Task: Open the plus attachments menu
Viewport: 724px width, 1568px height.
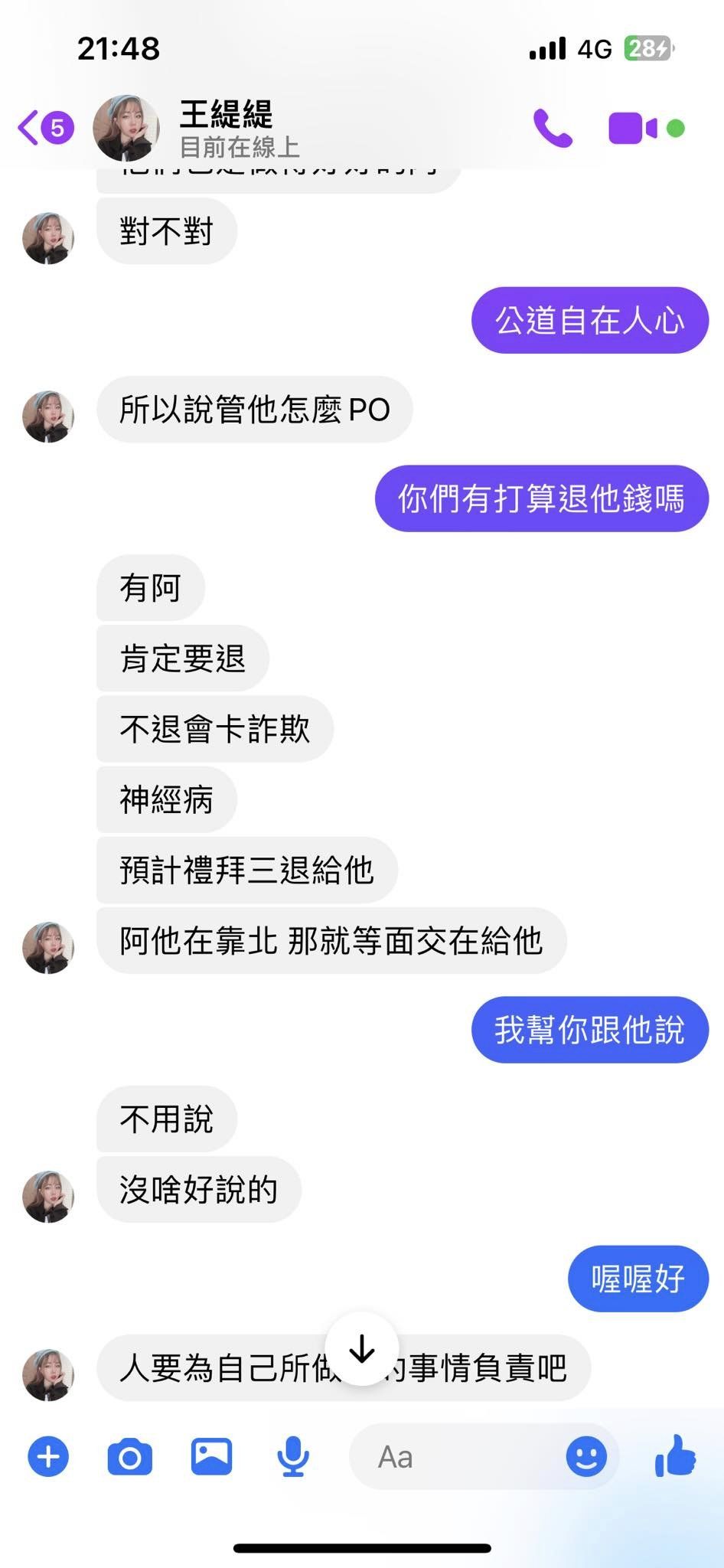Action: (x=48, y=1456)
